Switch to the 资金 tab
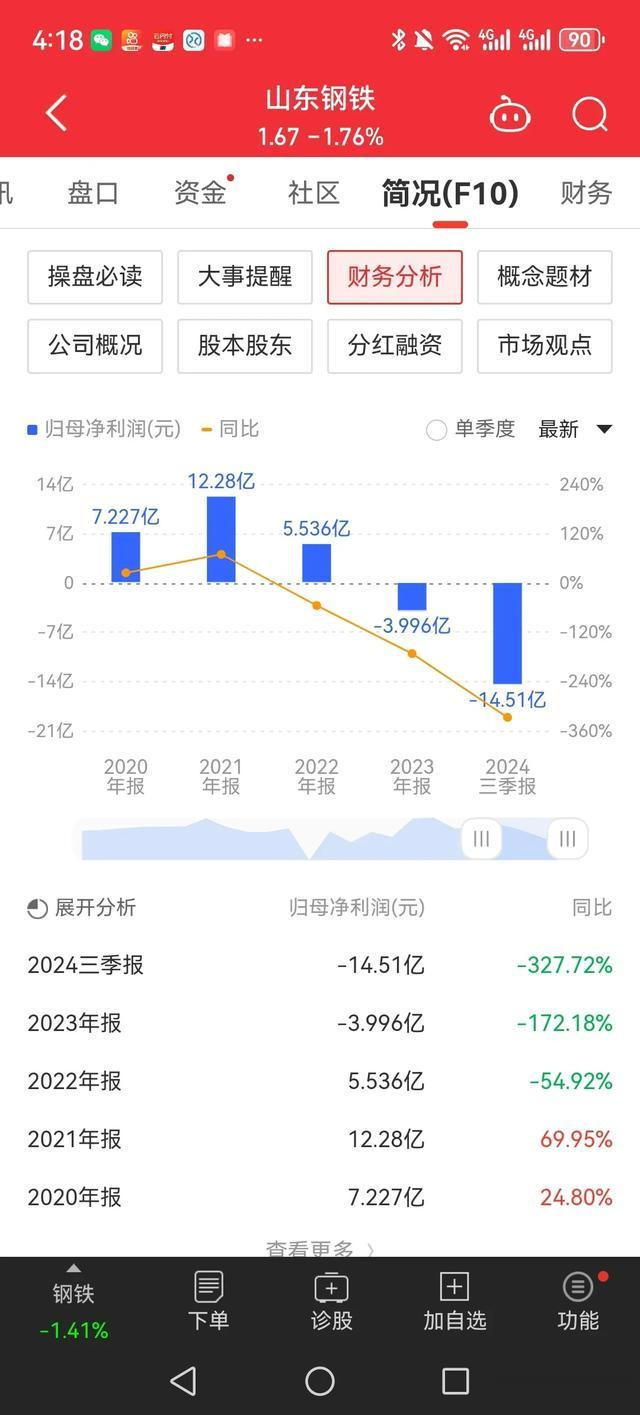The width and height of the screenshot is (640, 1415). point(200,193)
